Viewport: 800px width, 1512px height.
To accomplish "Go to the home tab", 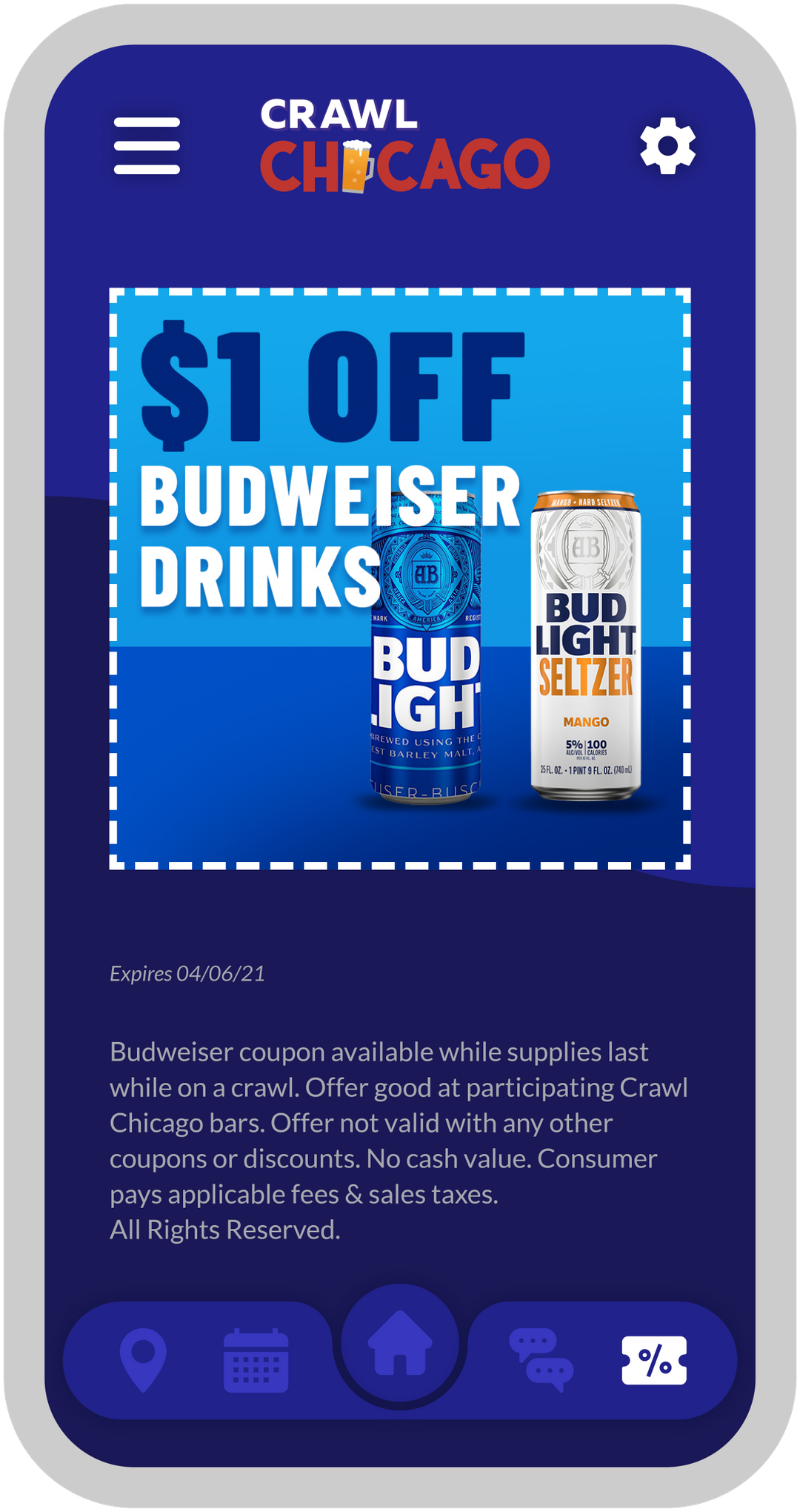I will pos(400,1343).
